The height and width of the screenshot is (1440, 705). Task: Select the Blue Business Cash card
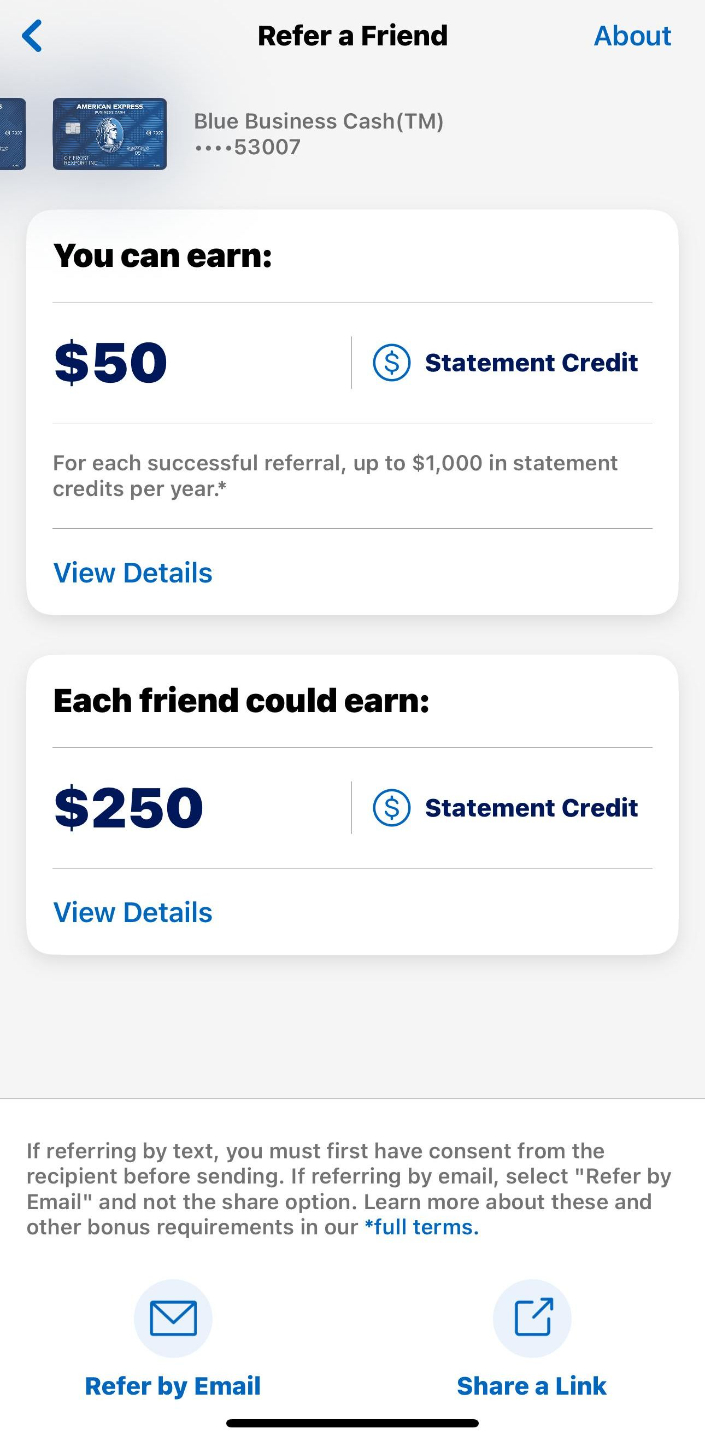coord(110,134)
